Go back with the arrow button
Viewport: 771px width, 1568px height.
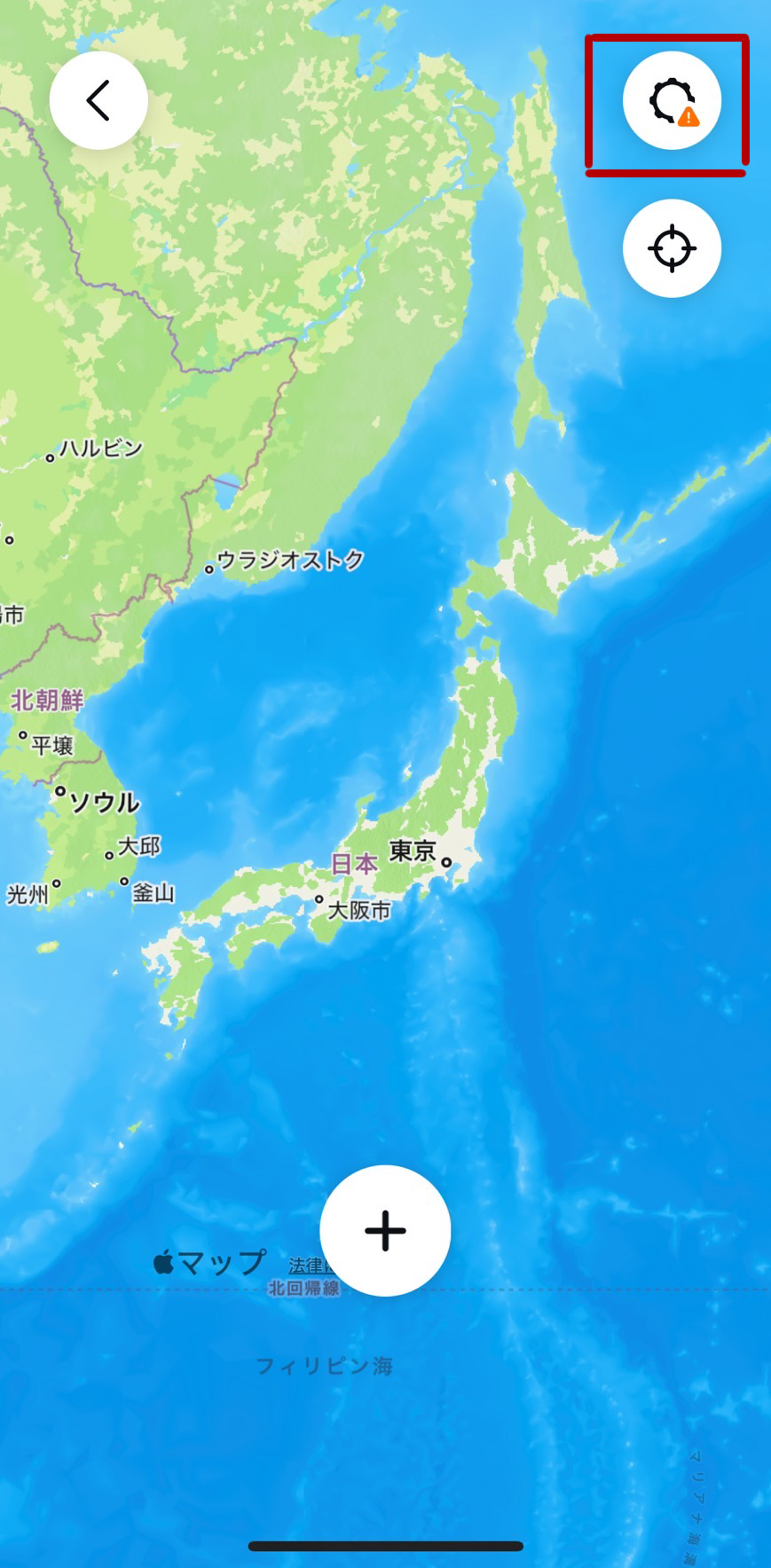(x=98, y=100)
